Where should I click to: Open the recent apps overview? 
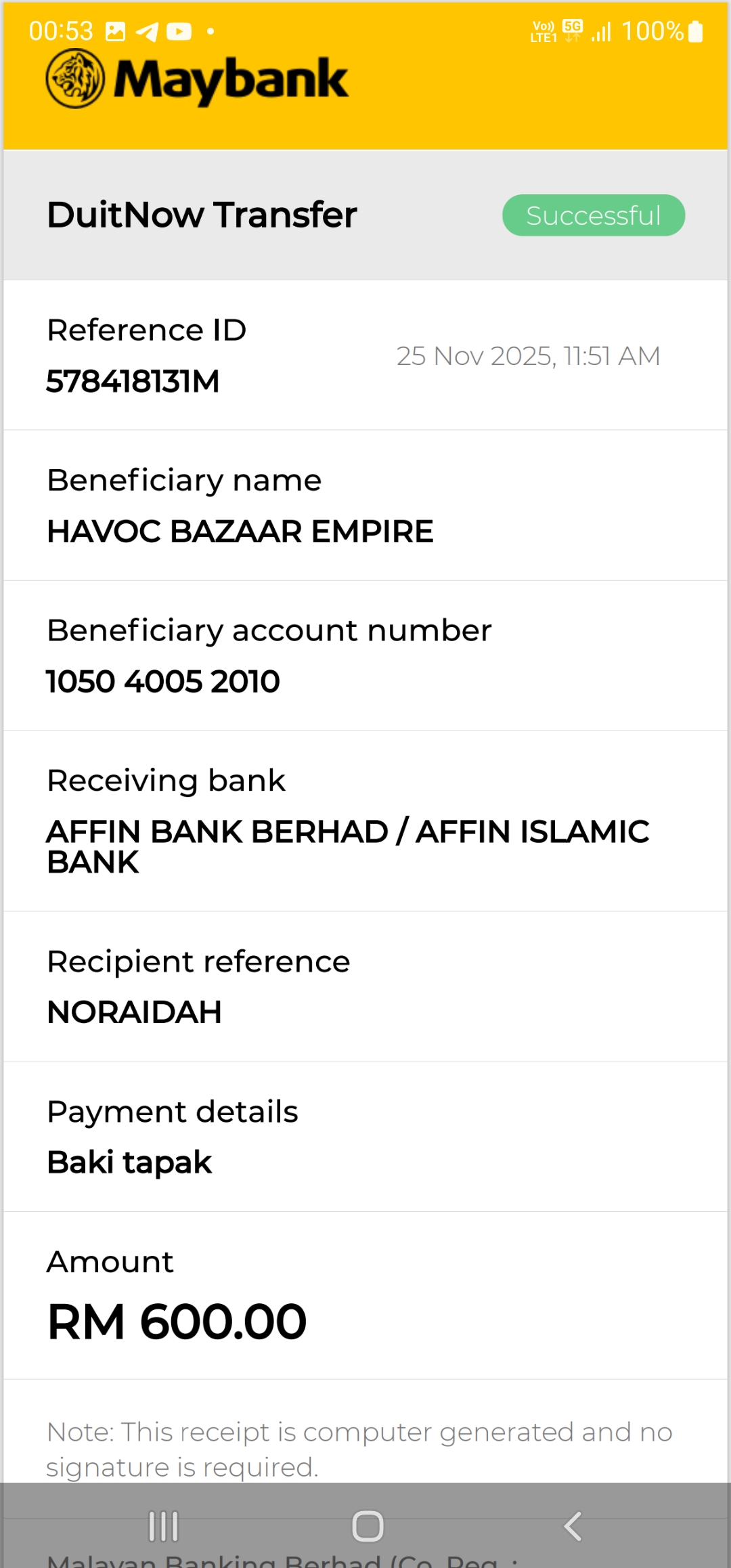tap(163, 1526)
